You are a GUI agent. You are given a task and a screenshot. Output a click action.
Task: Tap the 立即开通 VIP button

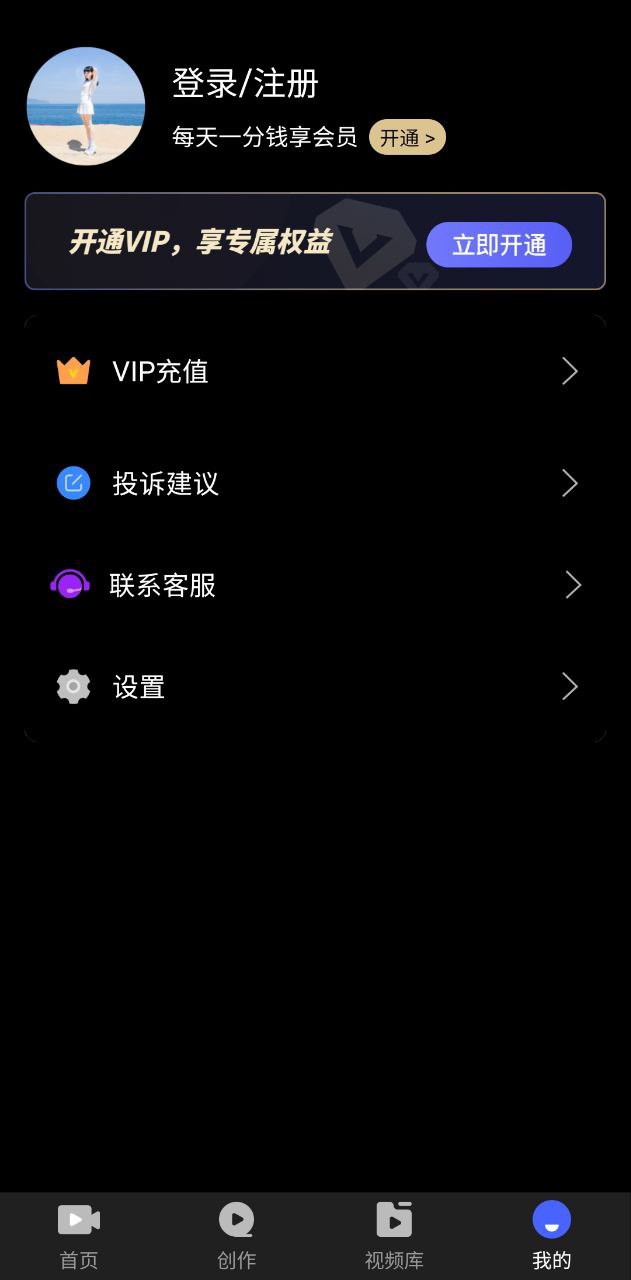[499, 245]
